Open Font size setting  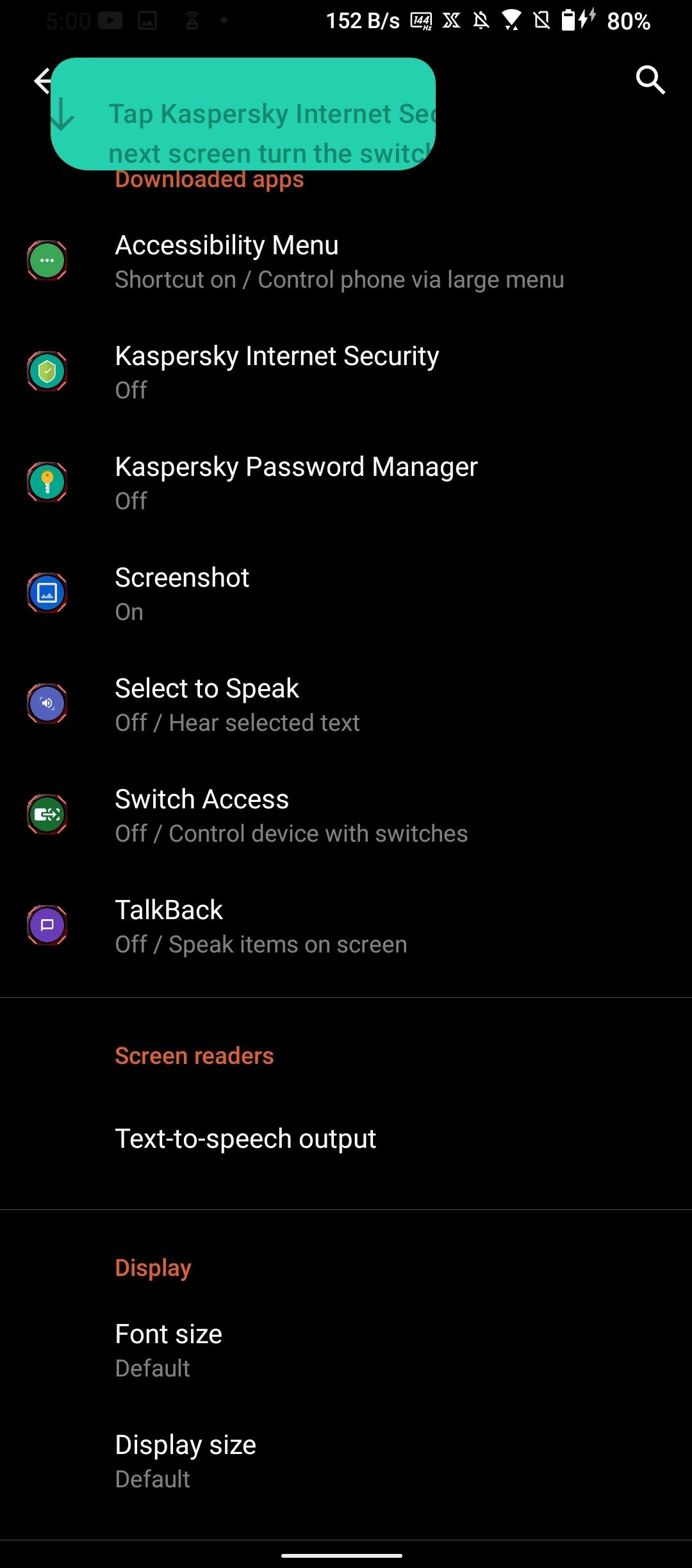346,1350
